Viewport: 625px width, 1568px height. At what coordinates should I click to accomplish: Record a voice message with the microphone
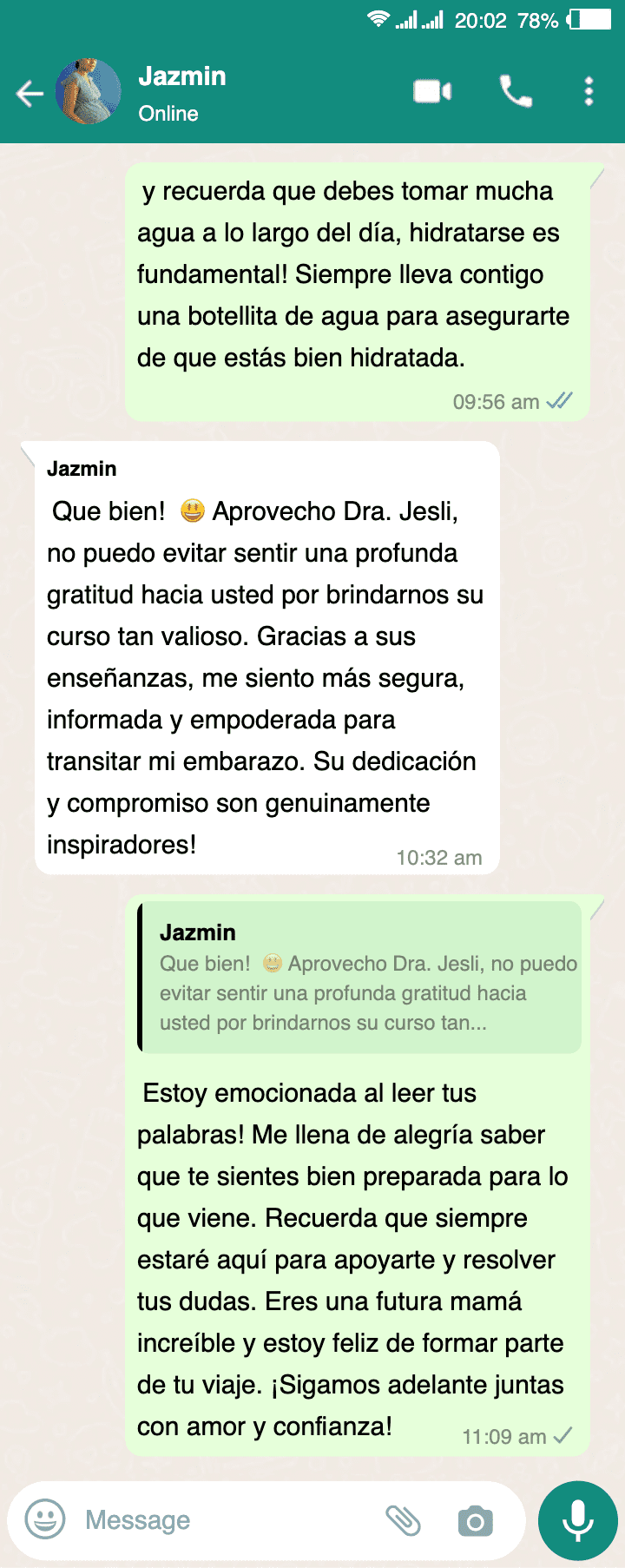[x=577, y=1520]
